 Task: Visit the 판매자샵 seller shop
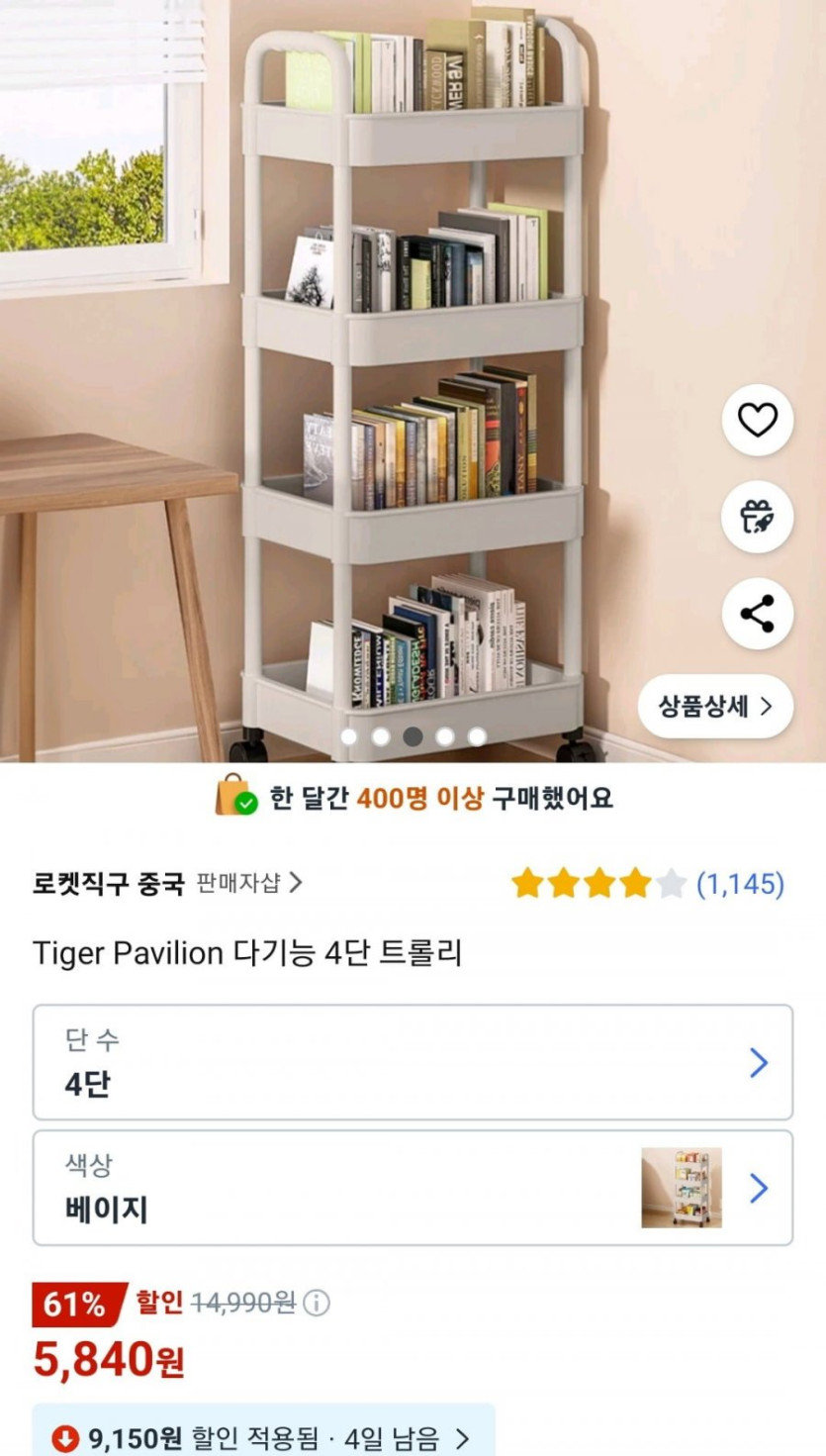click(249, 883)
